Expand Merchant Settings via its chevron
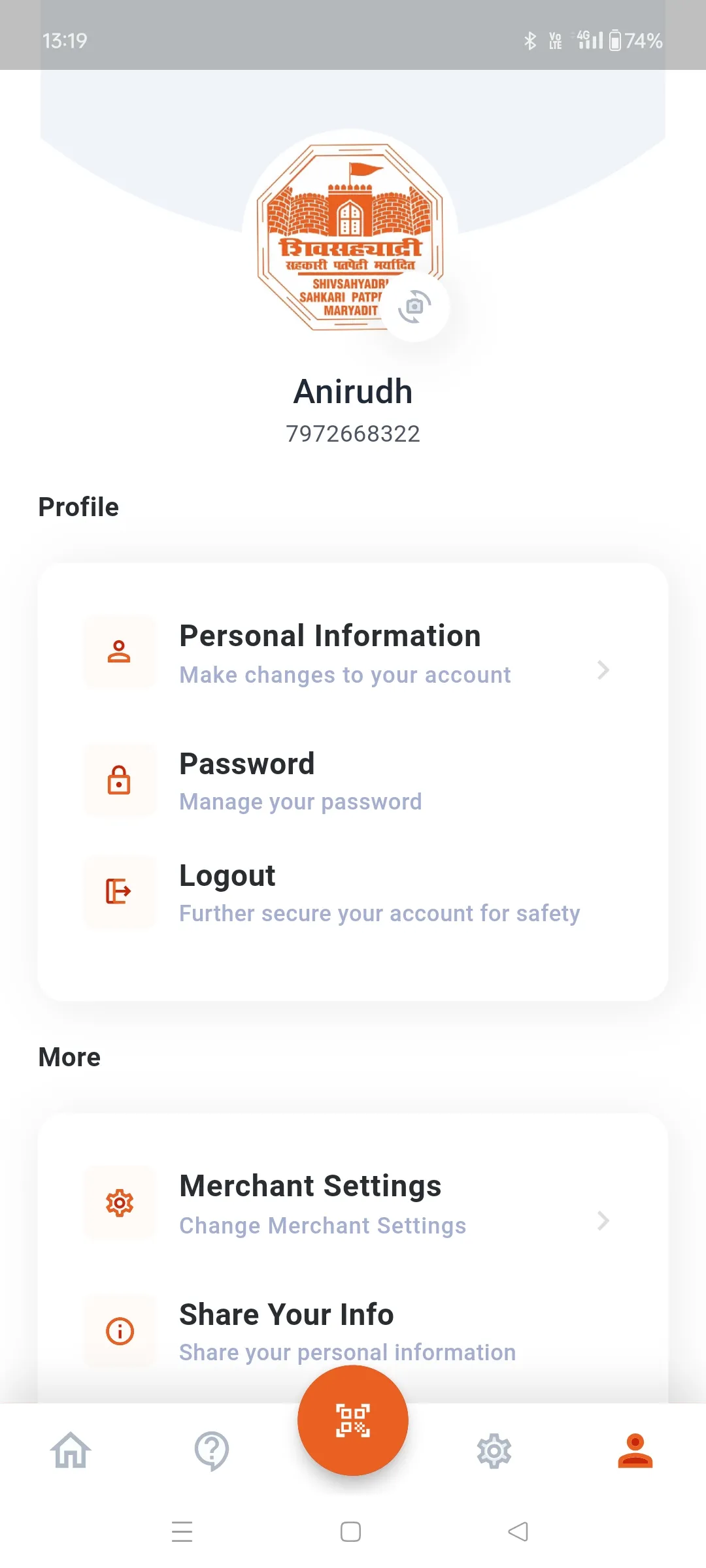Screen dimensions: 706x1568 (x=603, y=1220)
